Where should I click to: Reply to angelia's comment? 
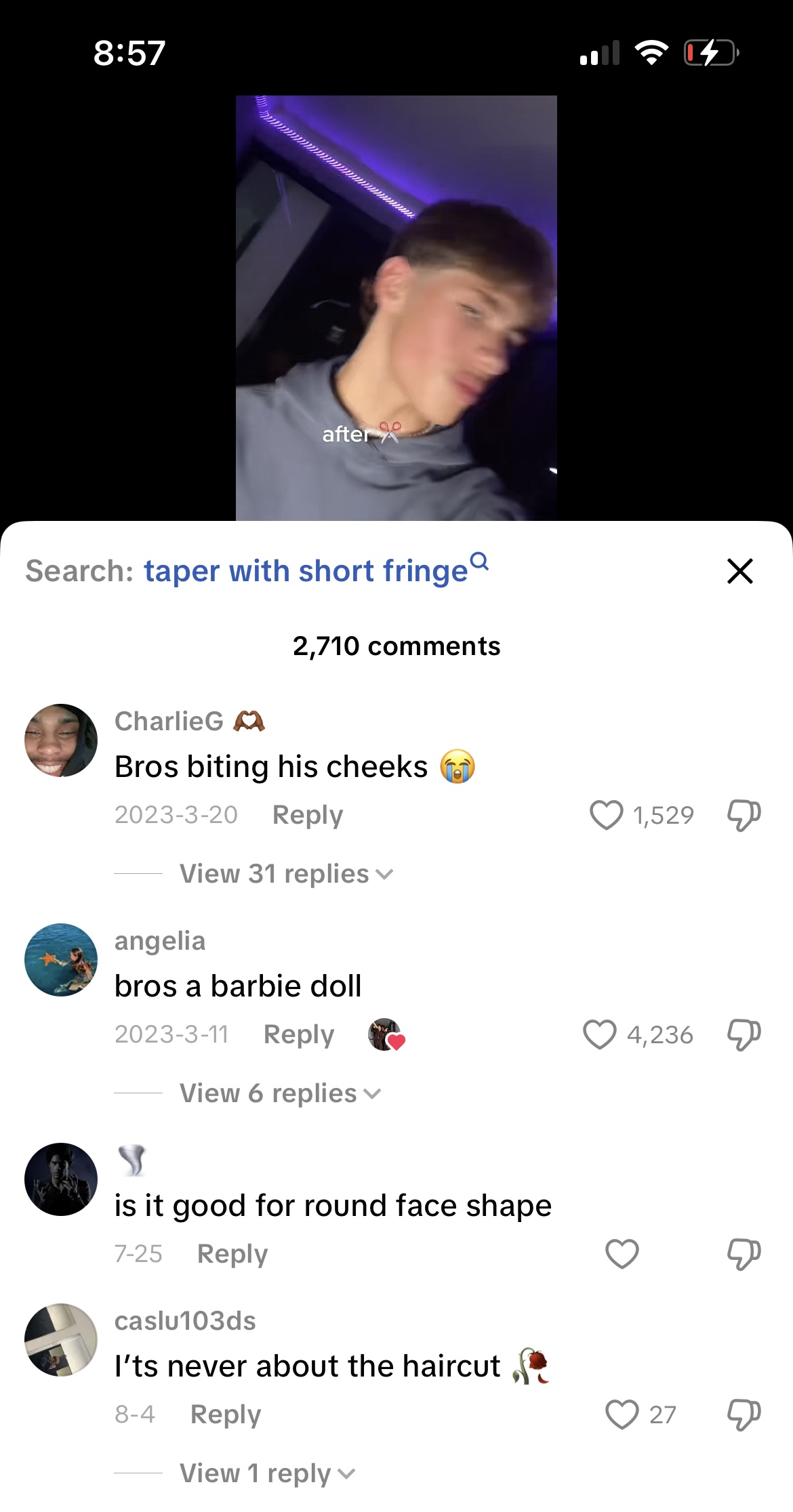[x=298, y=1034]
